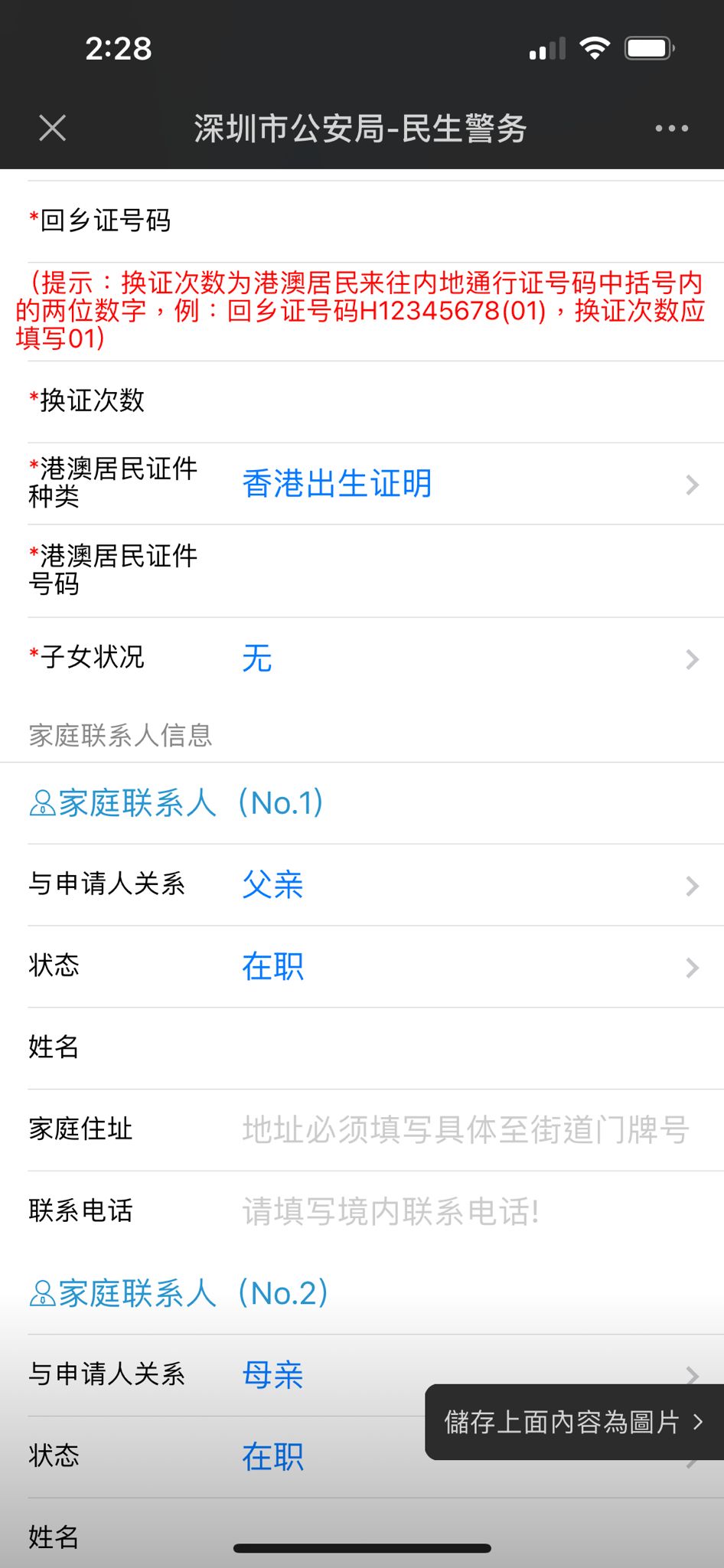The height and width of the screenshot is (1568, 724).
Task: Tap the 联系电话 phone number field
Action: point(465,1211)
